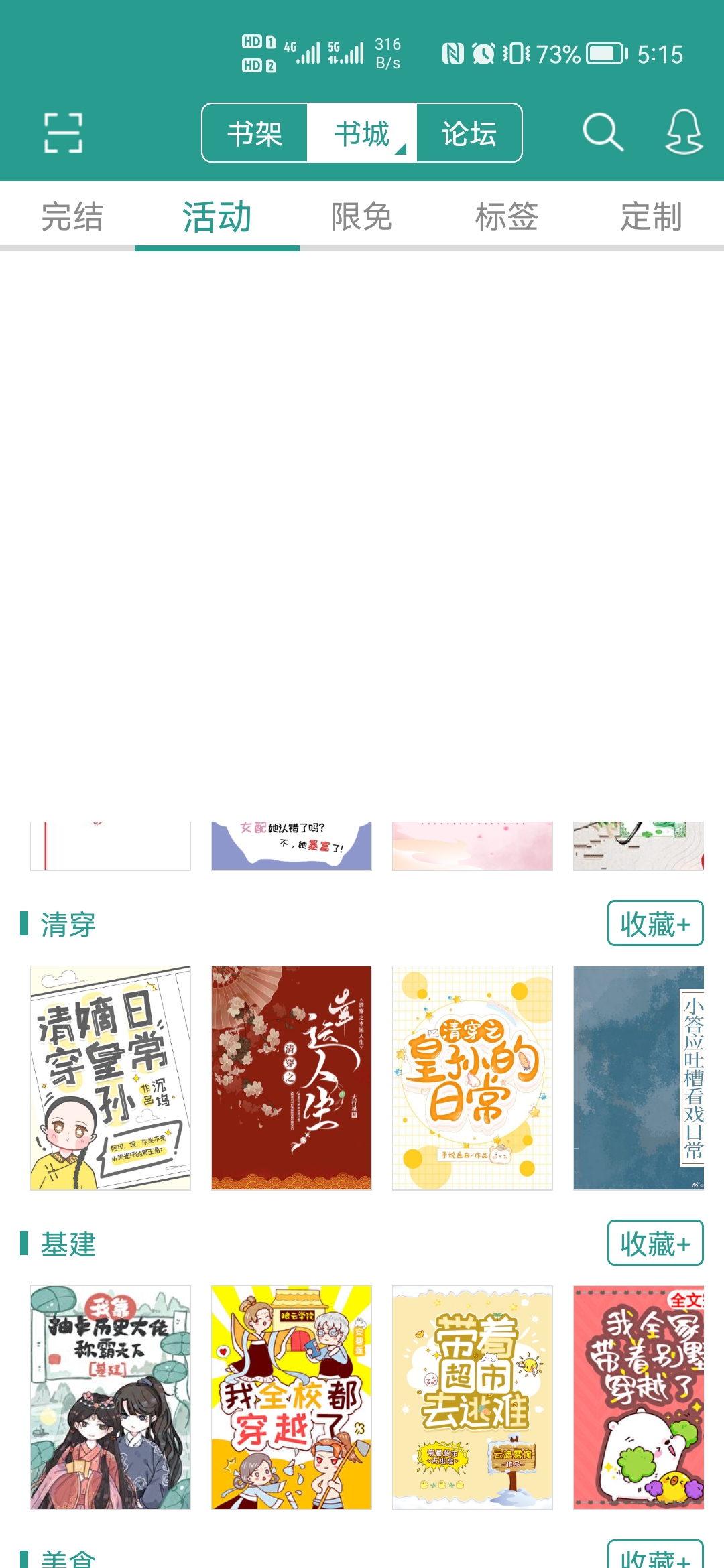The height and width of the screenshot is (1568, 724).
Task: Open the book 清穿嫡皇孙日常
Action: point(111,1077)
